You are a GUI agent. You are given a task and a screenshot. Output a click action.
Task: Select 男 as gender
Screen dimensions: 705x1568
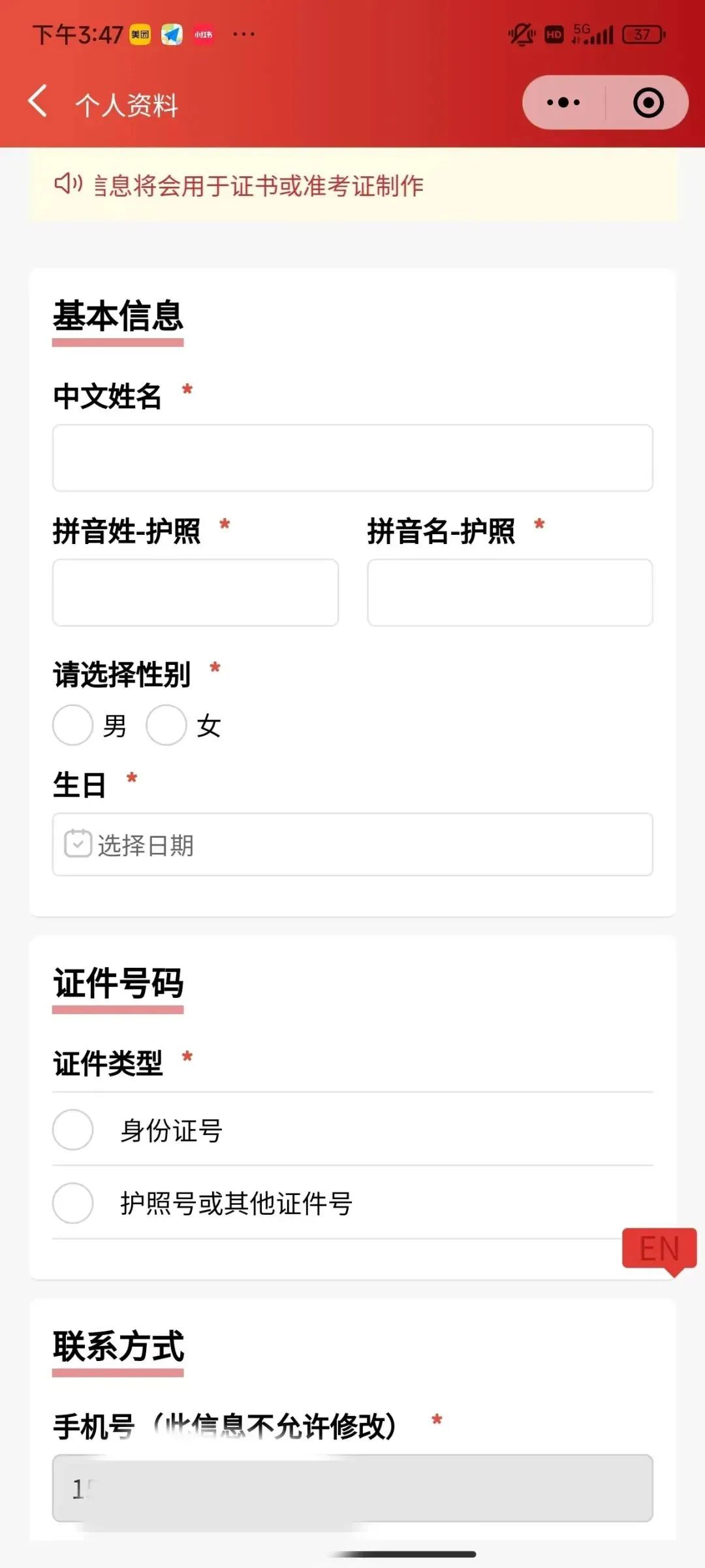coord(72,725)
